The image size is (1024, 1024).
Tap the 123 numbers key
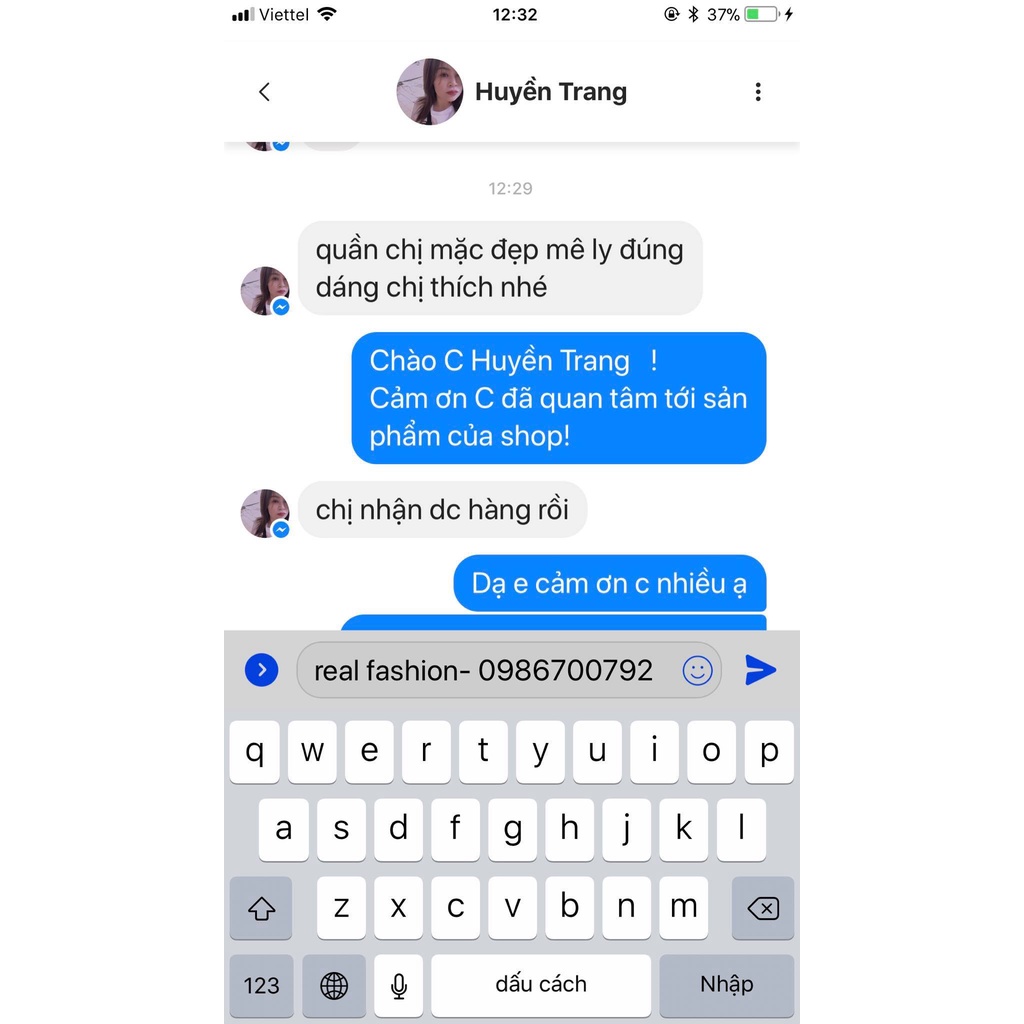261,986
